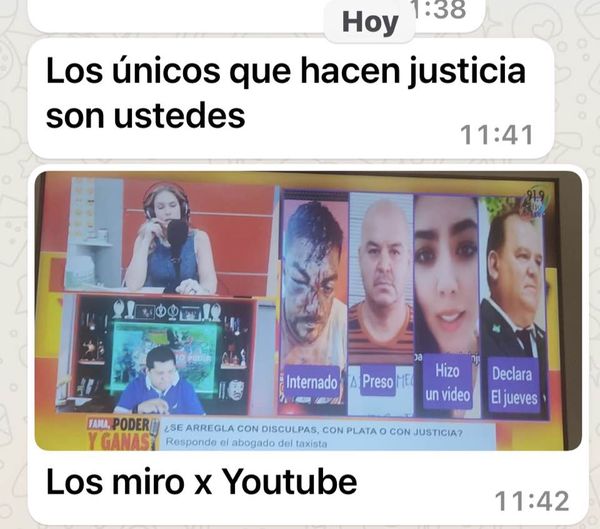
Task: Open the photo captioned "Los miro x Youtube"
Action: (x=307, y=310)
